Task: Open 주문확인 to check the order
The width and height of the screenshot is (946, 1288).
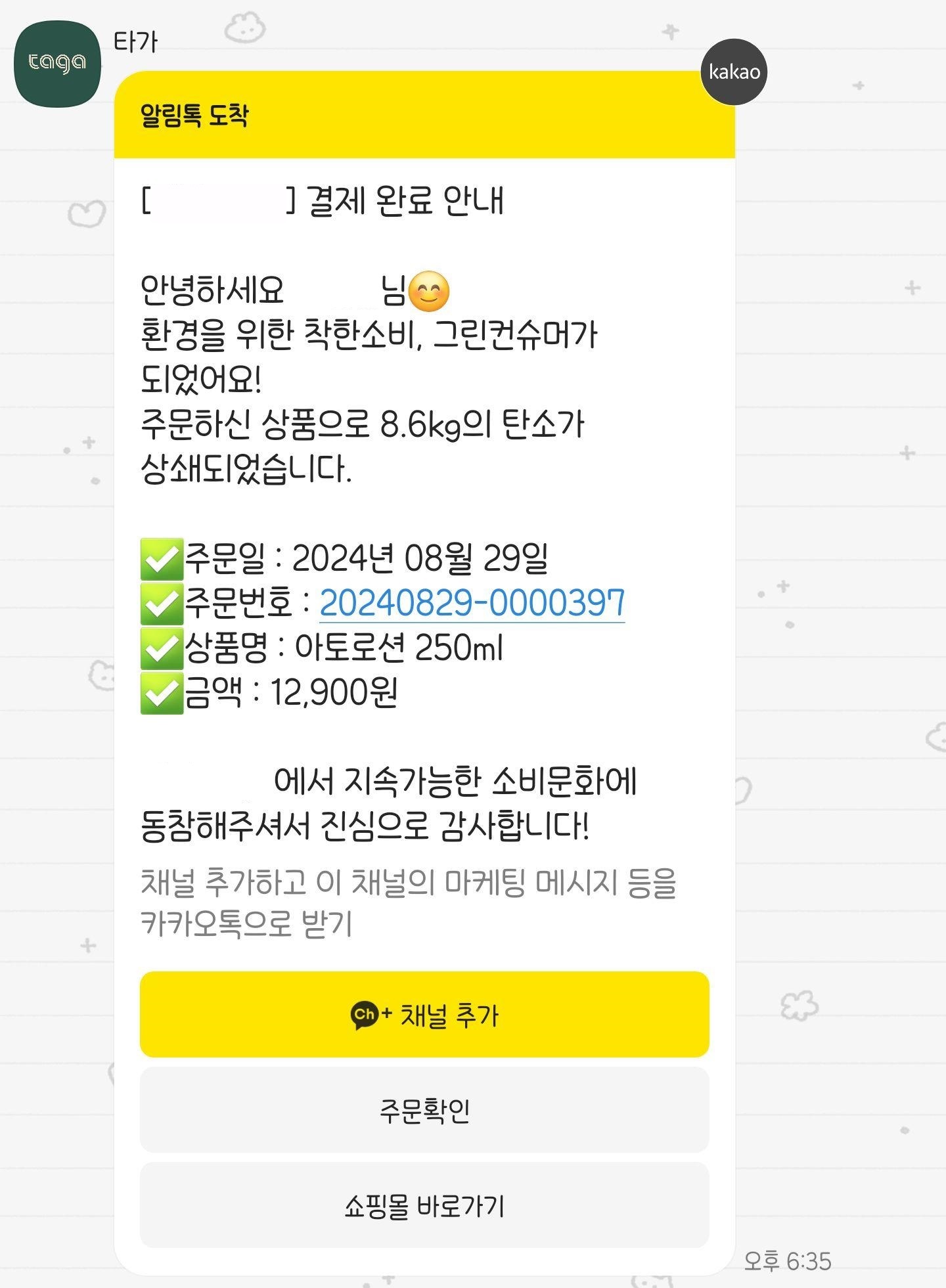Action: (x=424, y=1111)
